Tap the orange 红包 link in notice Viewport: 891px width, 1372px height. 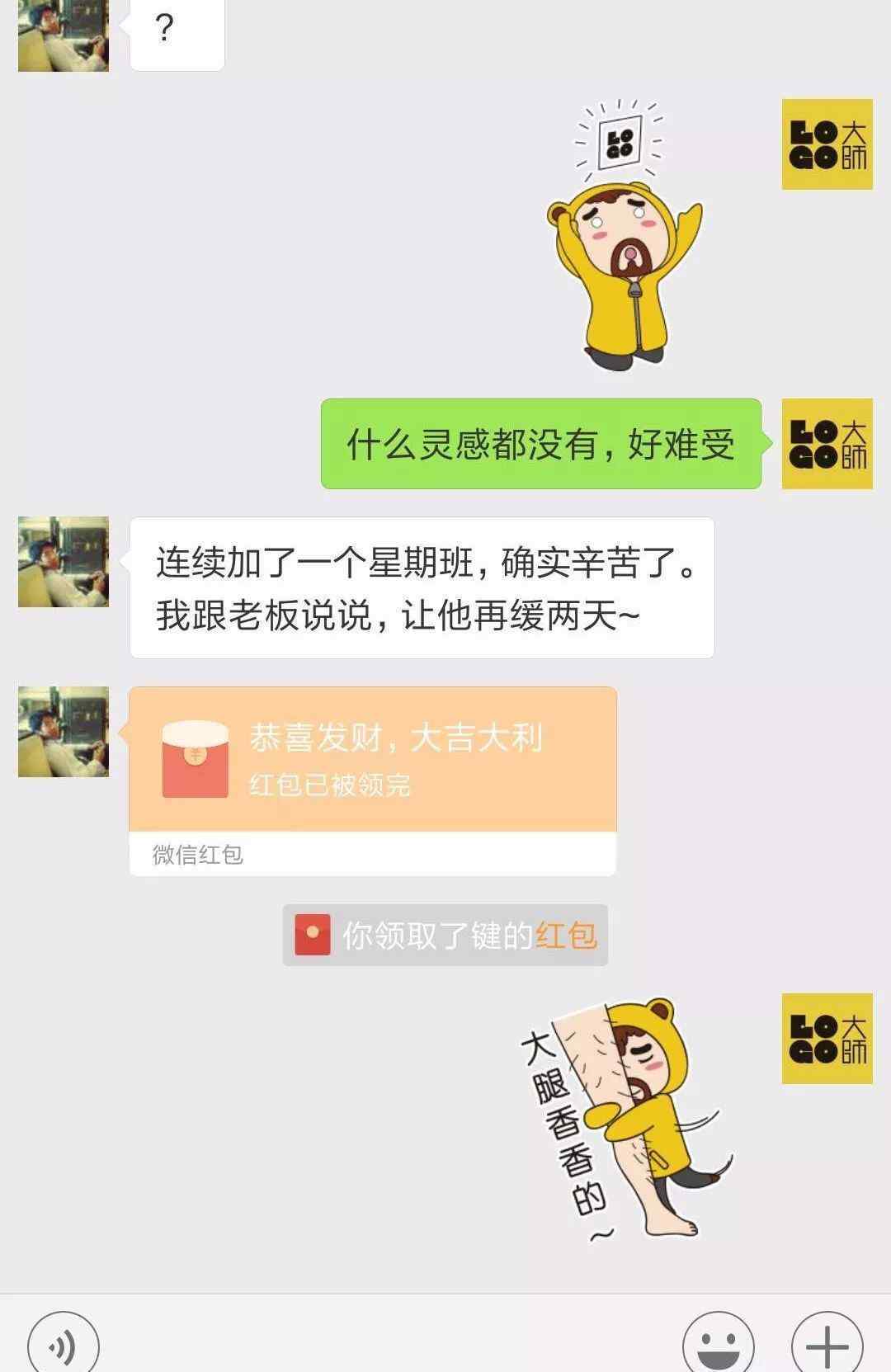point(566,936)
